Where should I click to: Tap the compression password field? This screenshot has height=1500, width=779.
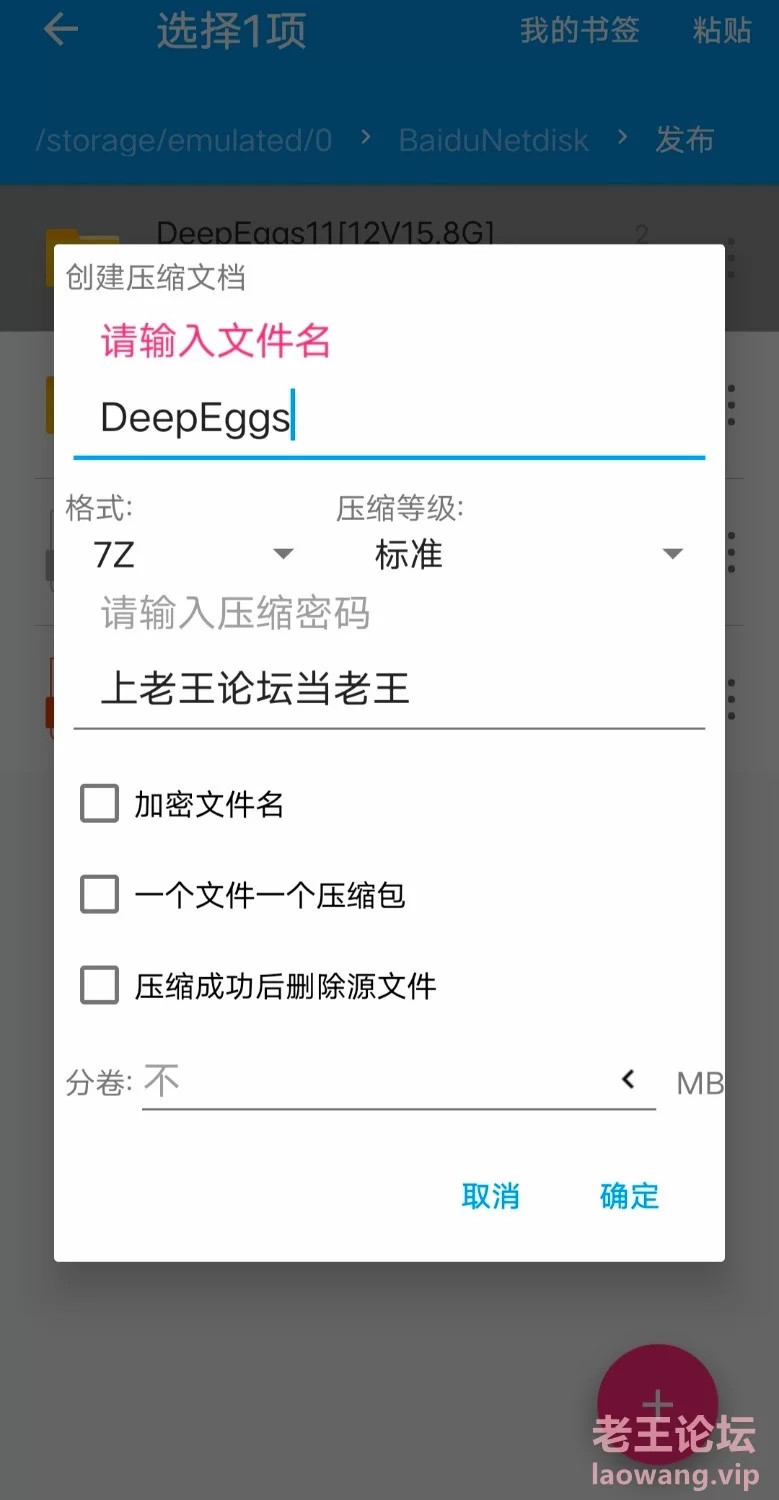pyautogui.click(x=389, y=690)
